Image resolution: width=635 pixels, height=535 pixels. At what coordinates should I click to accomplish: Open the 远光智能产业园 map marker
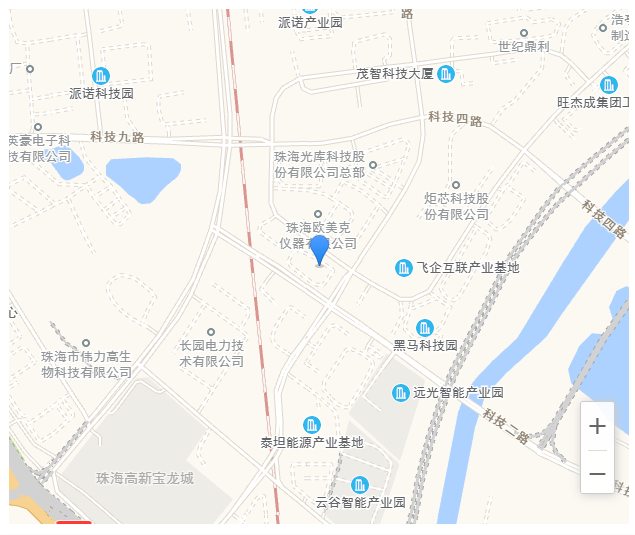(401, 393)
